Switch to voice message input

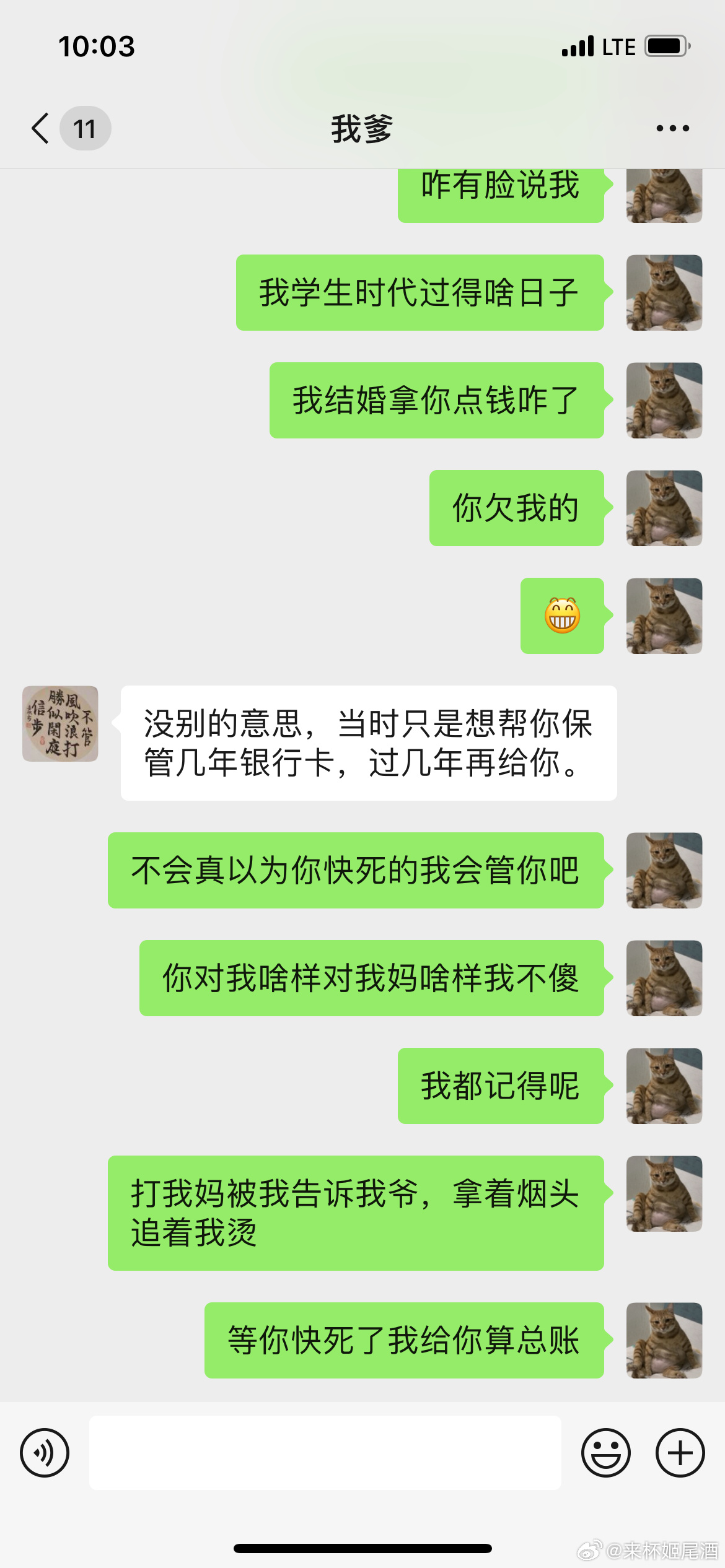(45, 1453)
